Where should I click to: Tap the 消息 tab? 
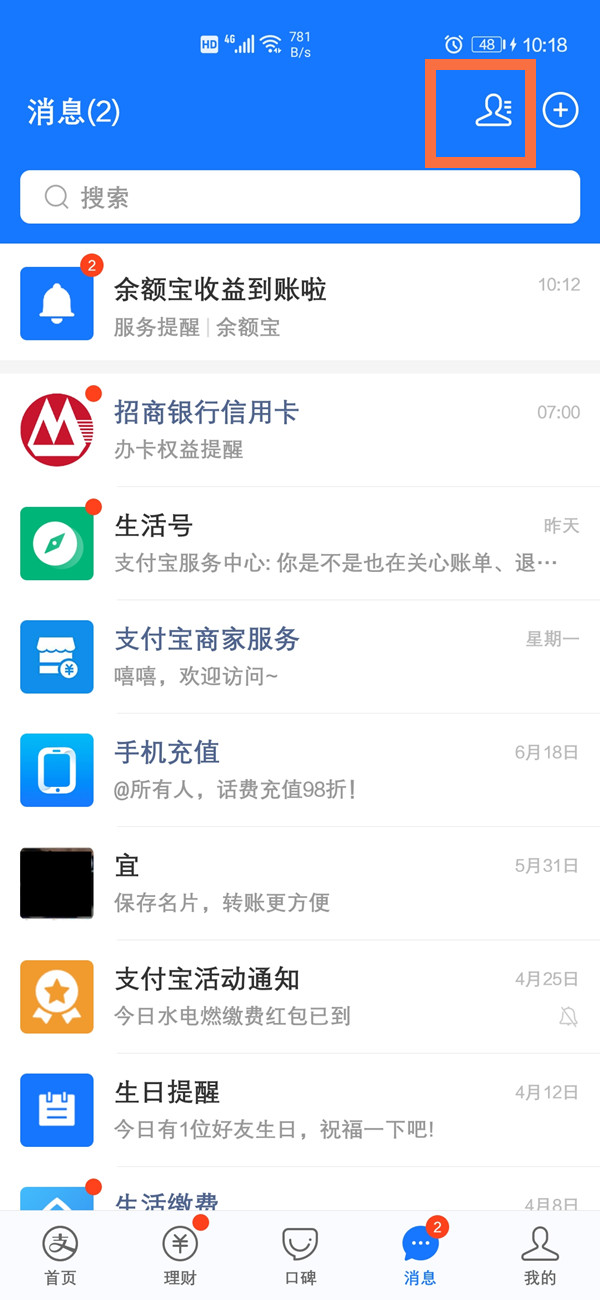tap(420, 1256)
